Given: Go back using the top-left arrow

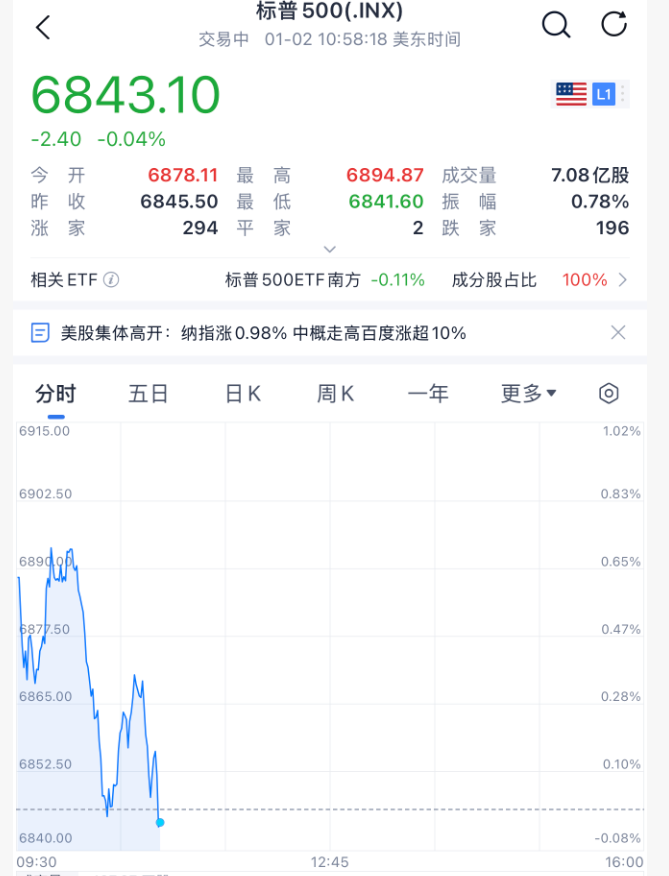Looking at the screenshot, I should 42,27.
